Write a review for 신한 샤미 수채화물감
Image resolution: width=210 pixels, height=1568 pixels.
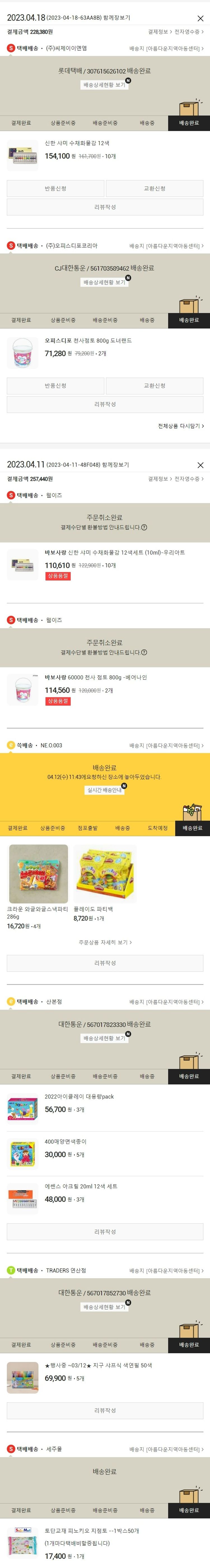[x=105, y=207]
